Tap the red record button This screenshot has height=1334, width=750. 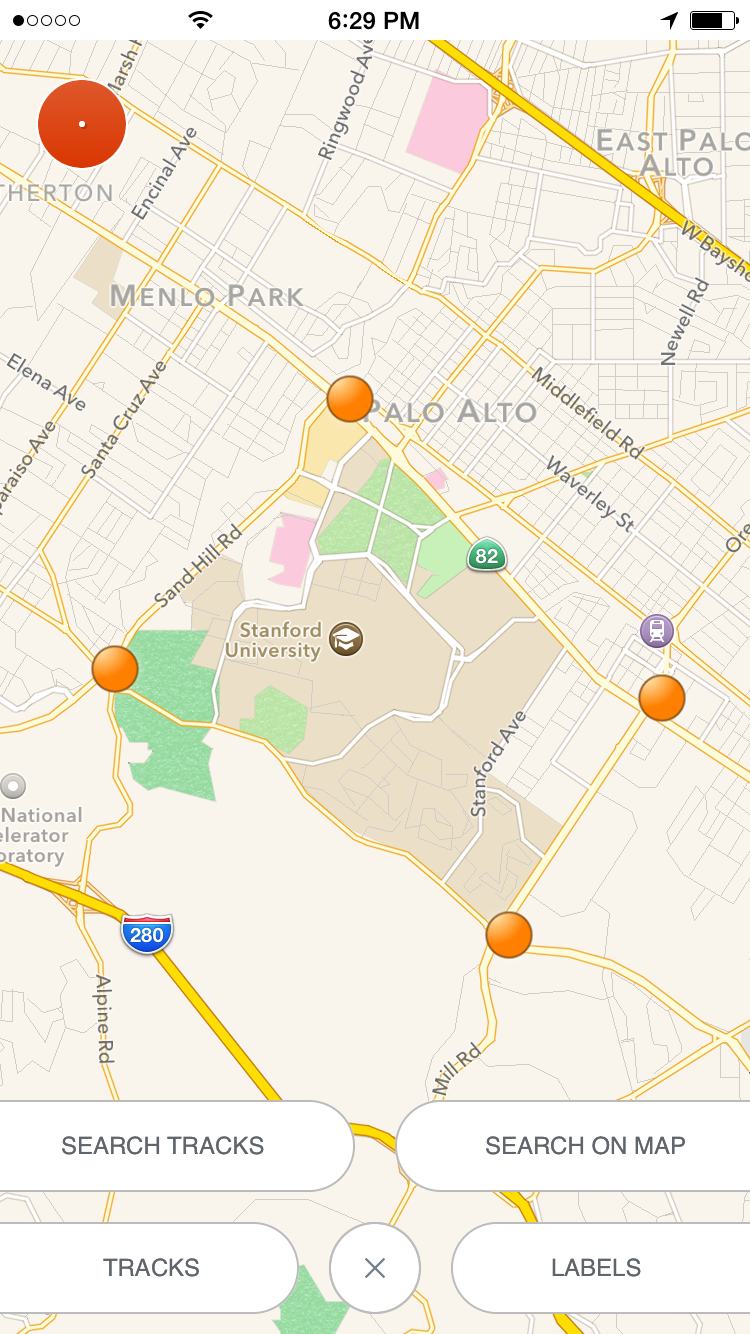82,124
